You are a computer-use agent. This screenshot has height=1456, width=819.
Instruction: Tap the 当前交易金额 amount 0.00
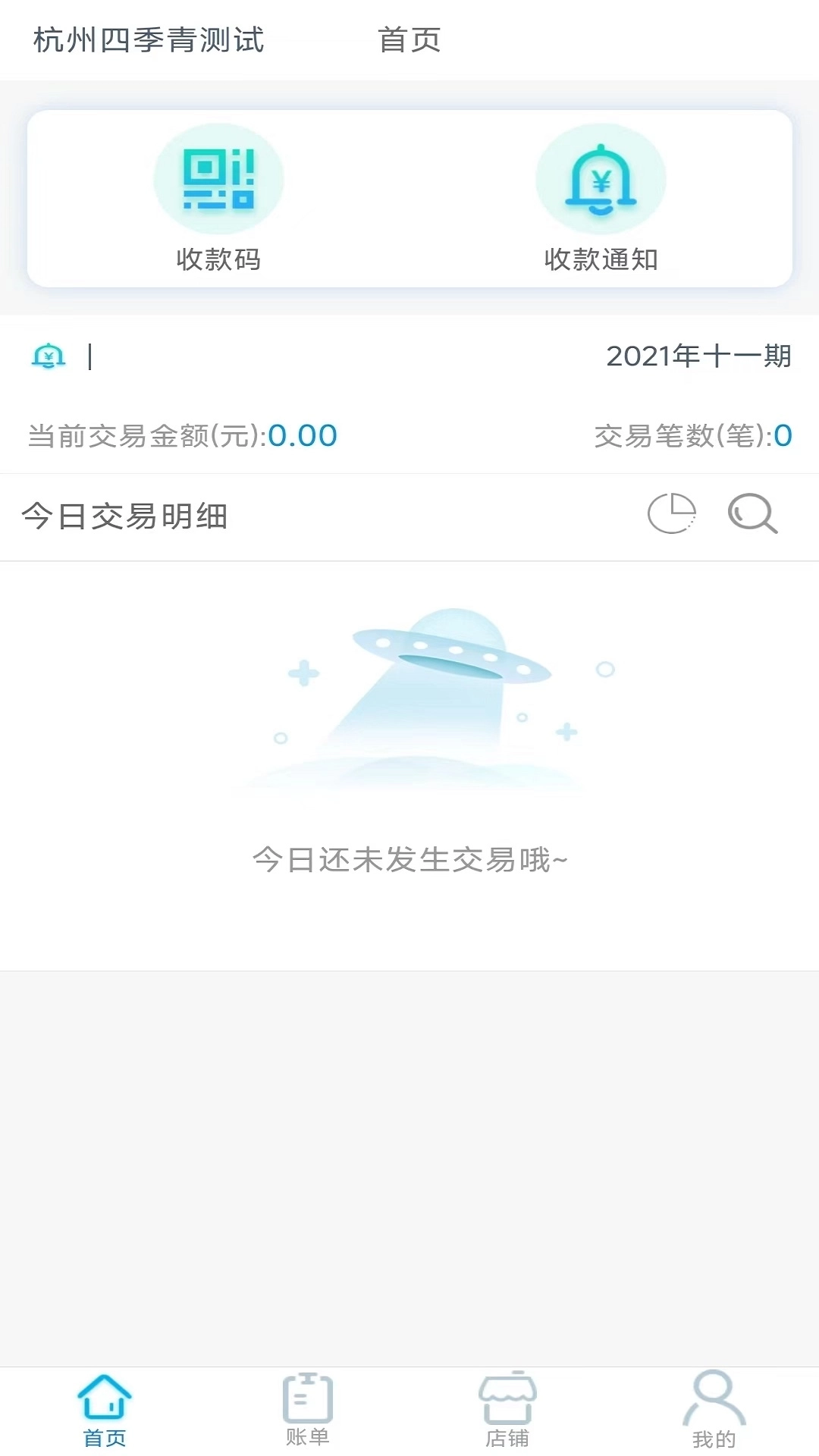tap(303, 435)
